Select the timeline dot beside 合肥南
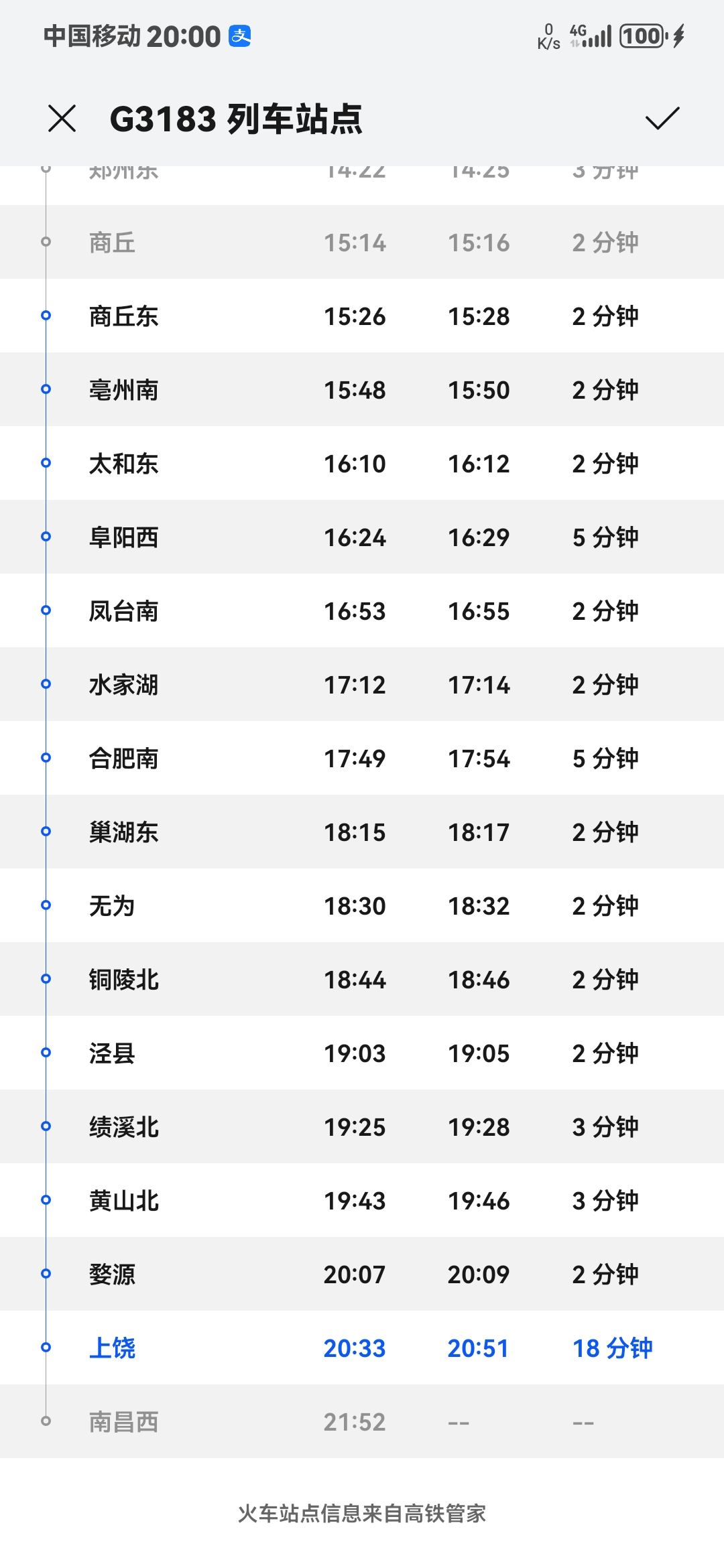 pos(46,758)
